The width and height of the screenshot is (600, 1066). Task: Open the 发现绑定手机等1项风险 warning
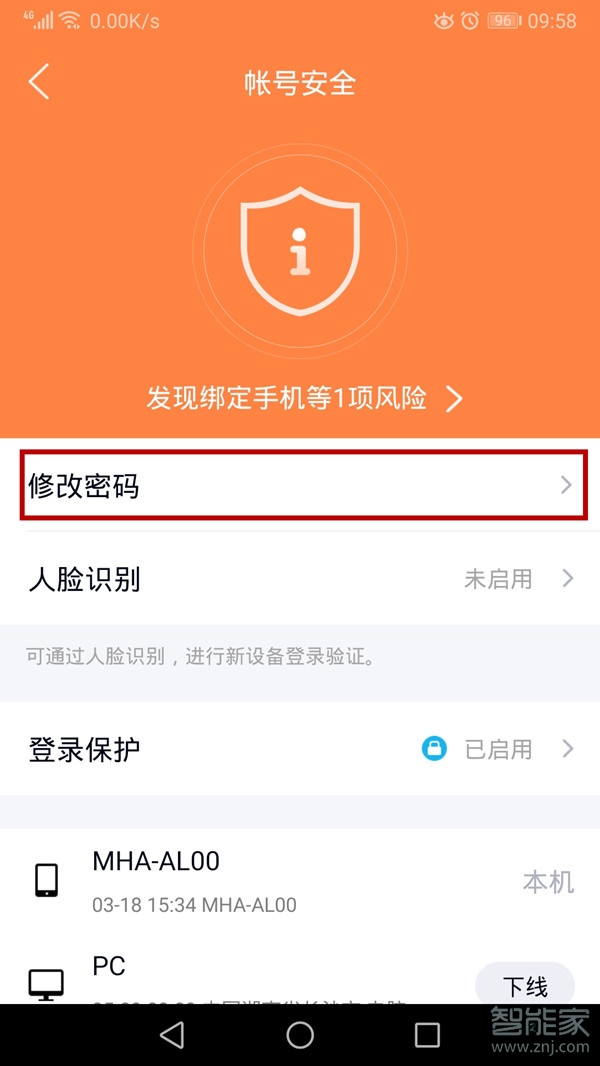click(x=304, y=399)
